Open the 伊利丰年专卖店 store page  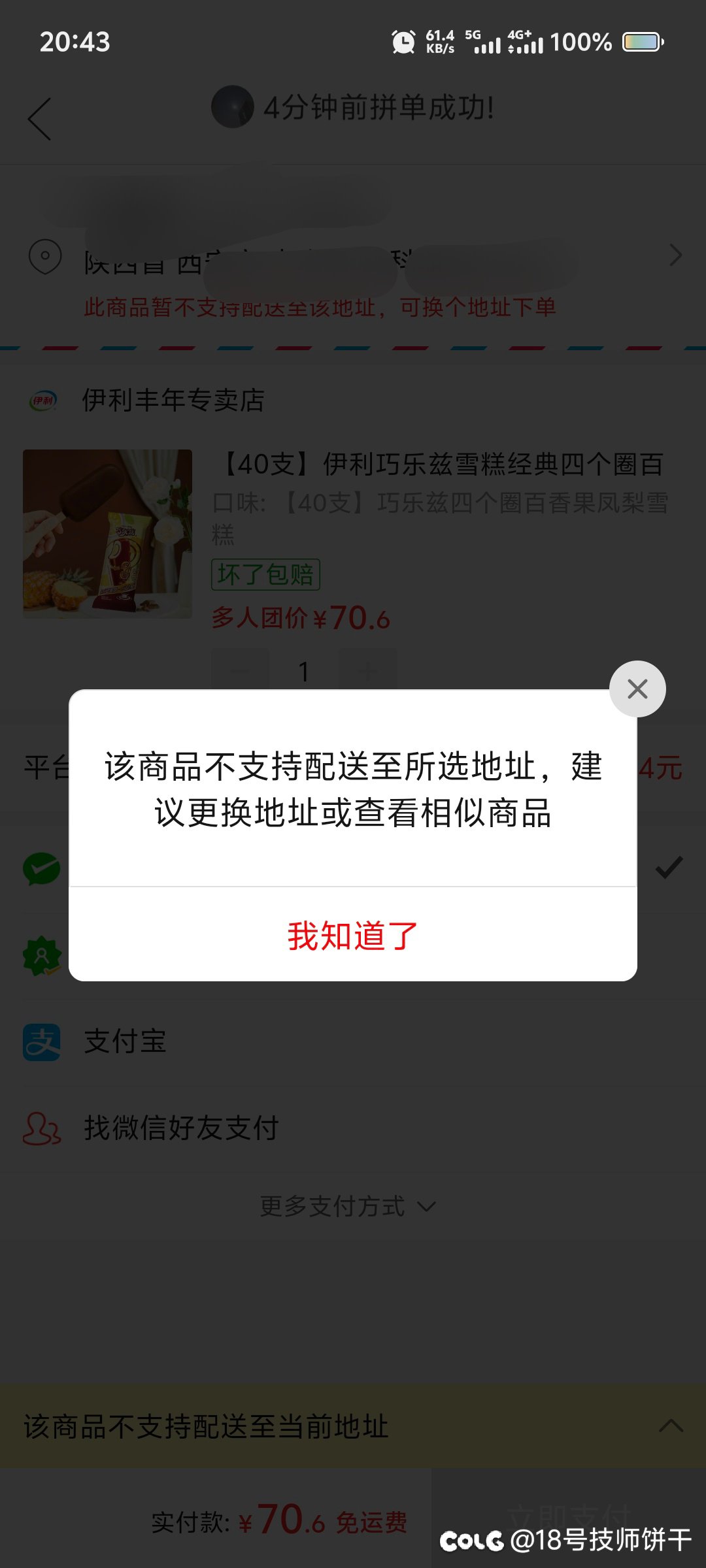click(173, 400)
